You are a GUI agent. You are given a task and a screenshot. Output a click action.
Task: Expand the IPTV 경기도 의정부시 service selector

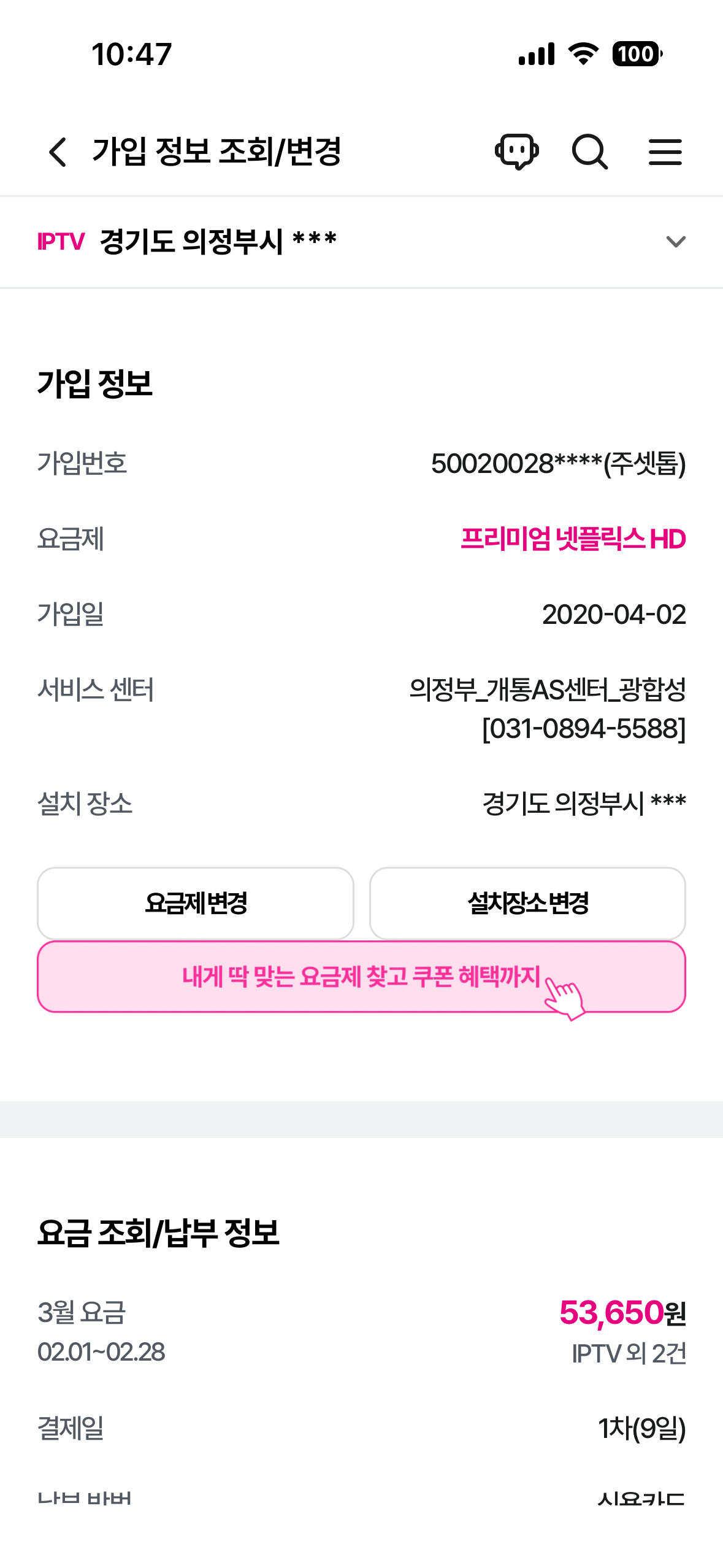[675, 242]
